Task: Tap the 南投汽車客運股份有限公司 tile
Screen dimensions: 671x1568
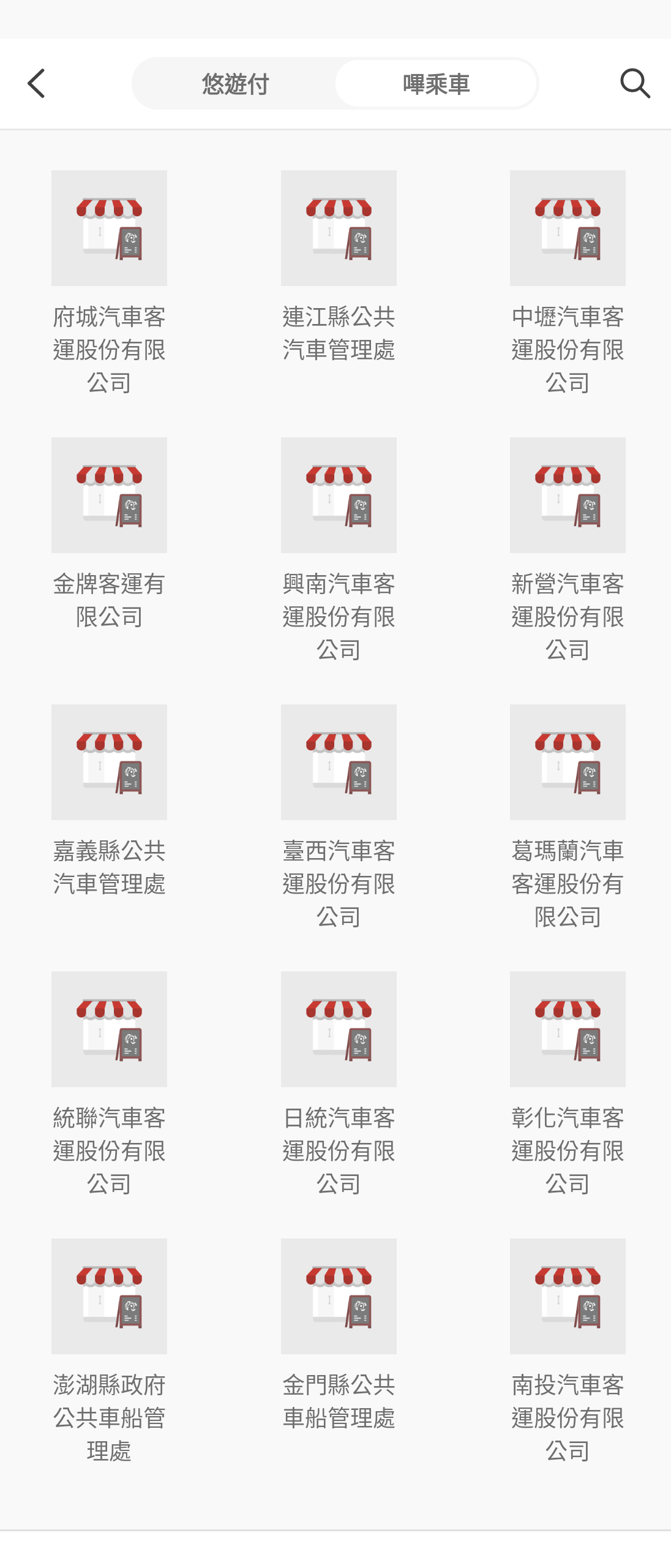Action: tap(568, 1296)
